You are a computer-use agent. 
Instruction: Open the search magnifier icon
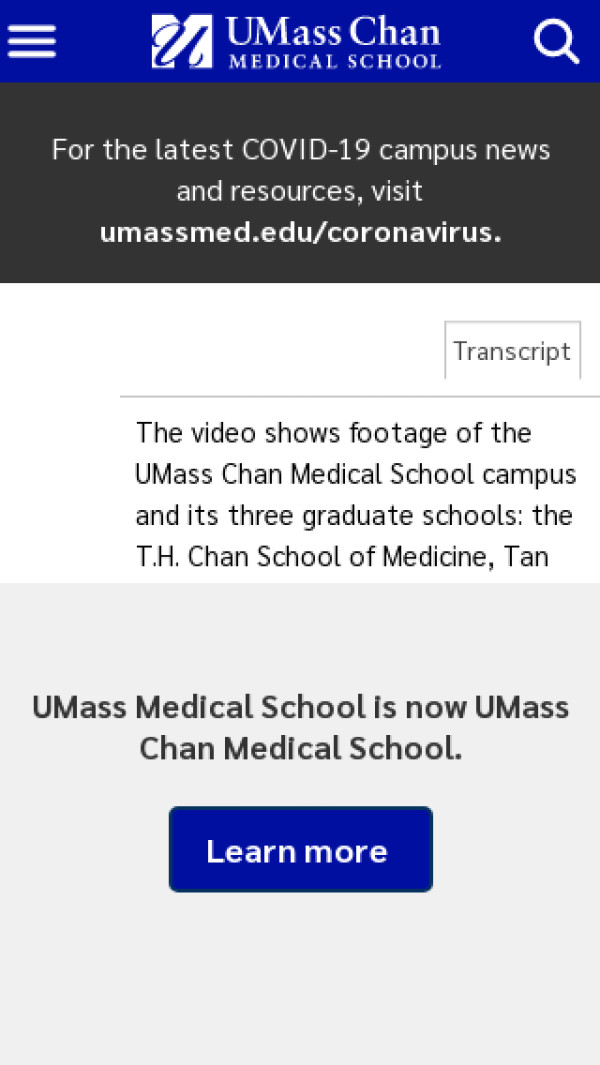556,41
